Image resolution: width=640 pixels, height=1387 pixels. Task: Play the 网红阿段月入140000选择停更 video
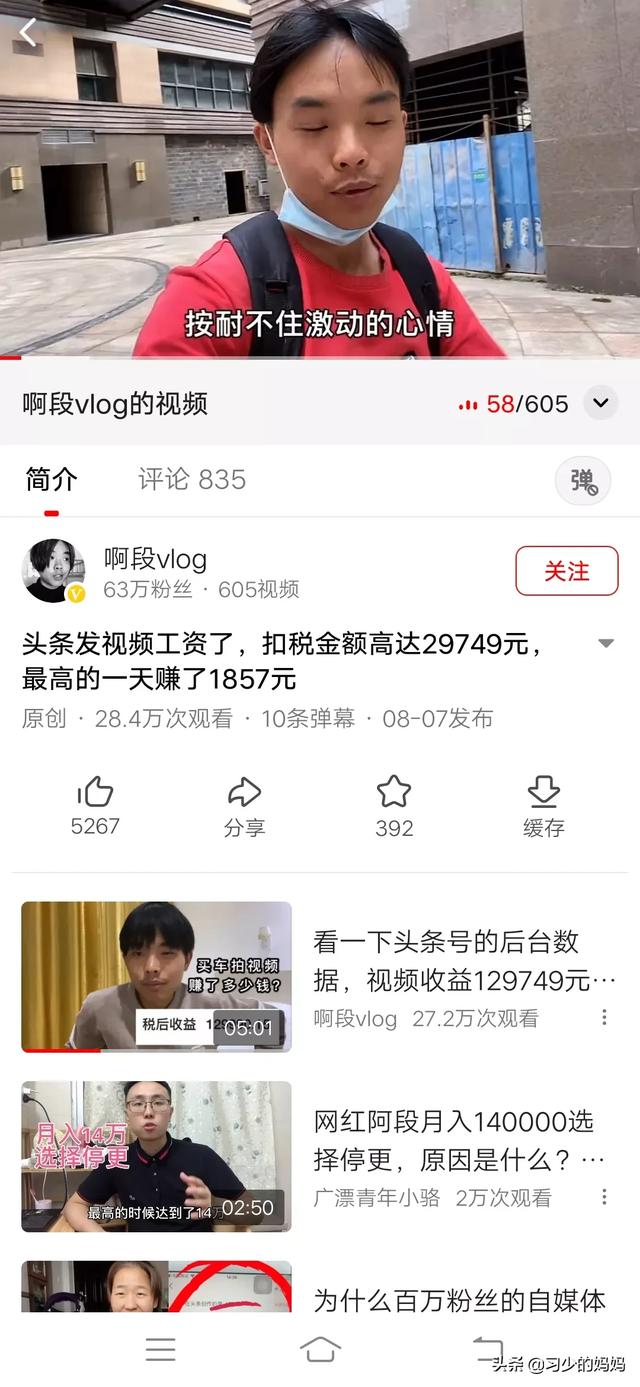coord(318,1156)
